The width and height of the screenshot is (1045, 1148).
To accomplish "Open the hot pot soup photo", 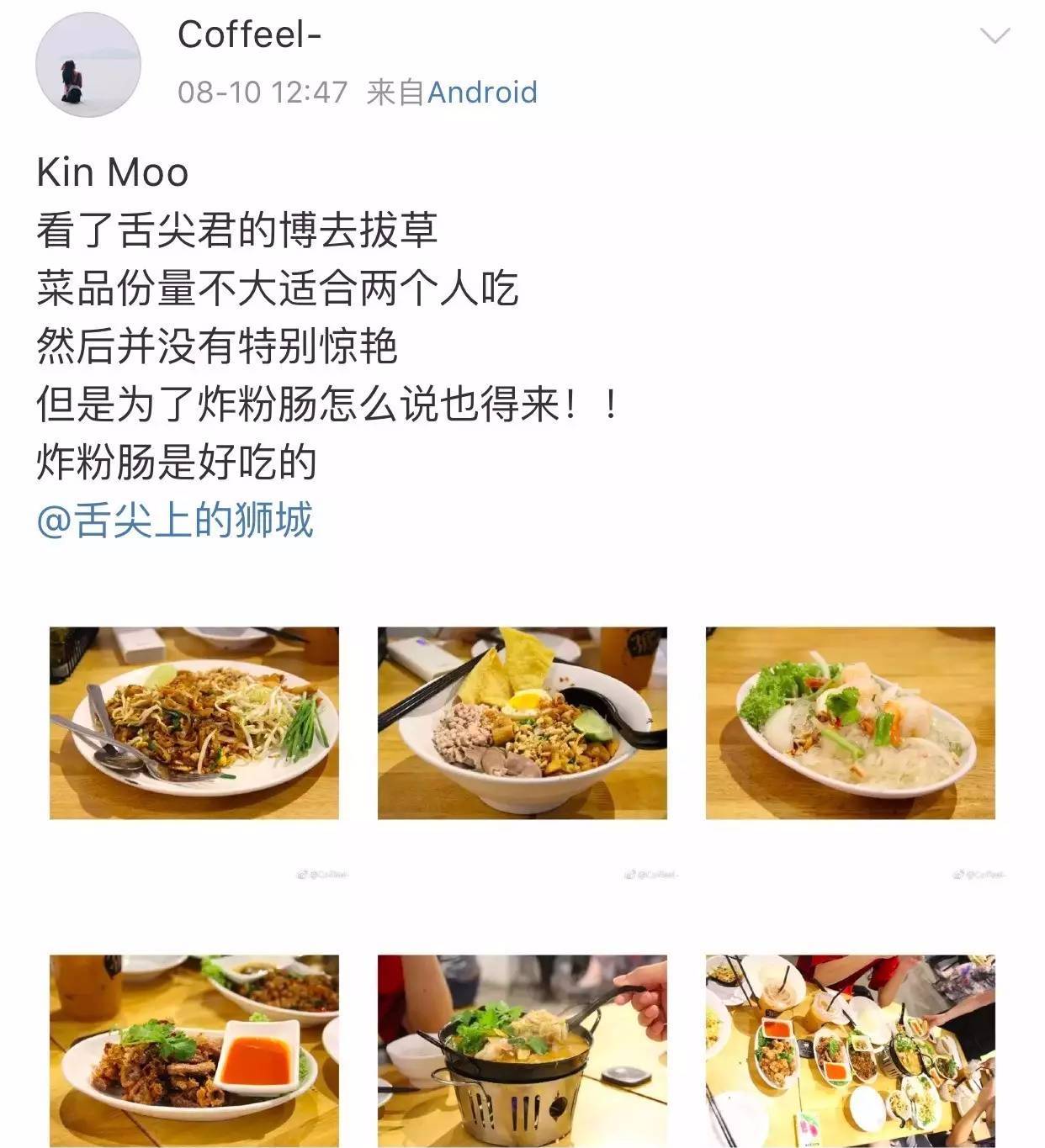I will (x=522, y=1050).
